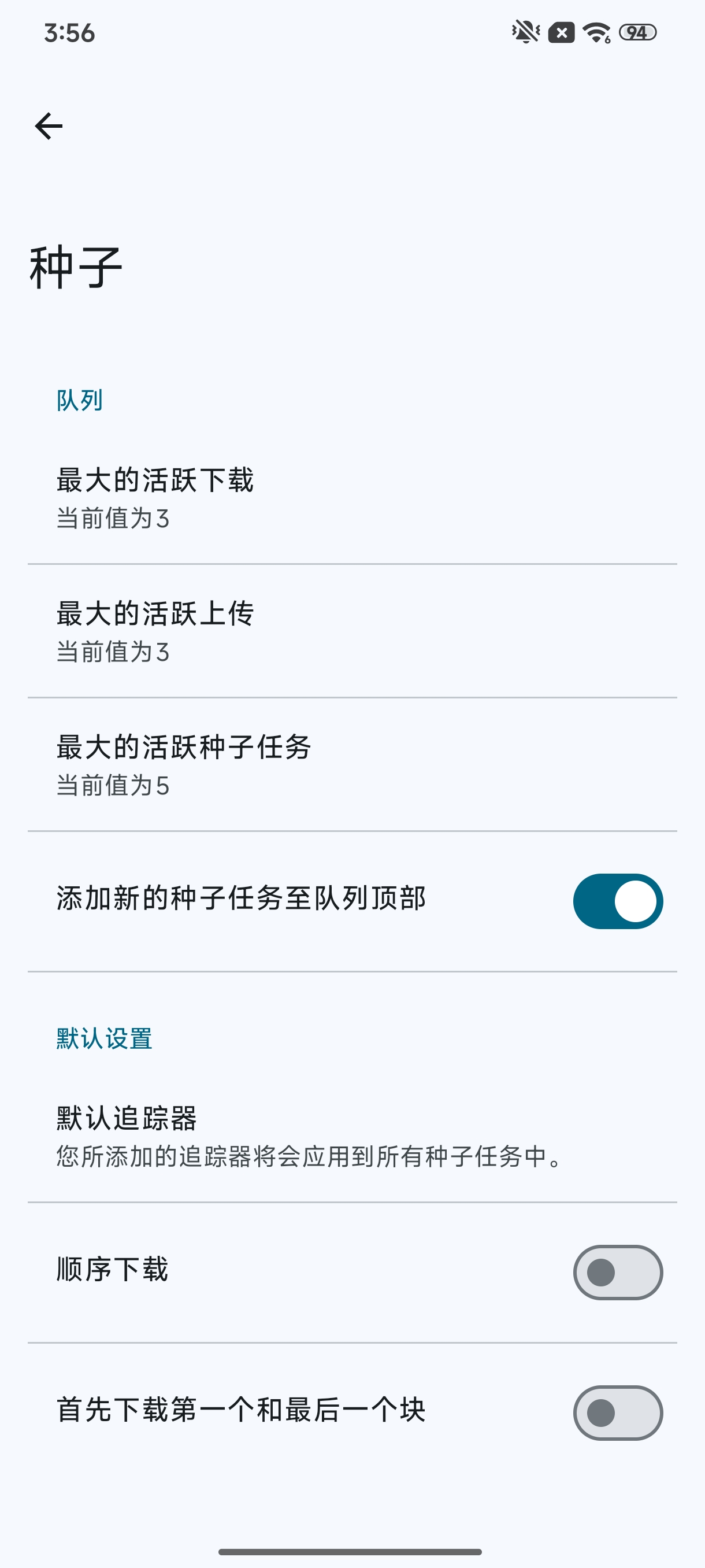Turn on 首先下载第一个和最后一个块

[x=617, y=1413]
